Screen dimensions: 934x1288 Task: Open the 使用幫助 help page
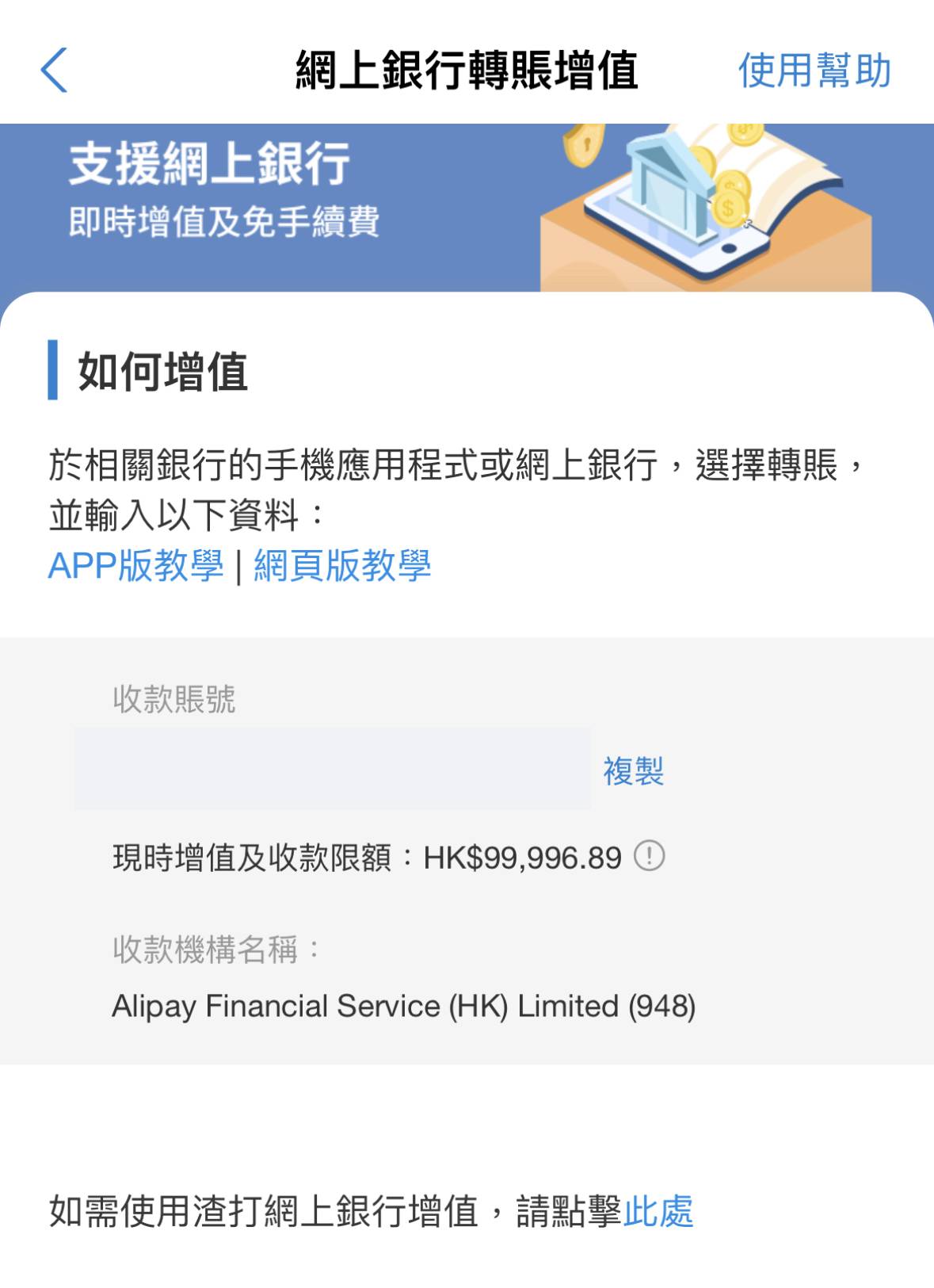click(816, 70)
